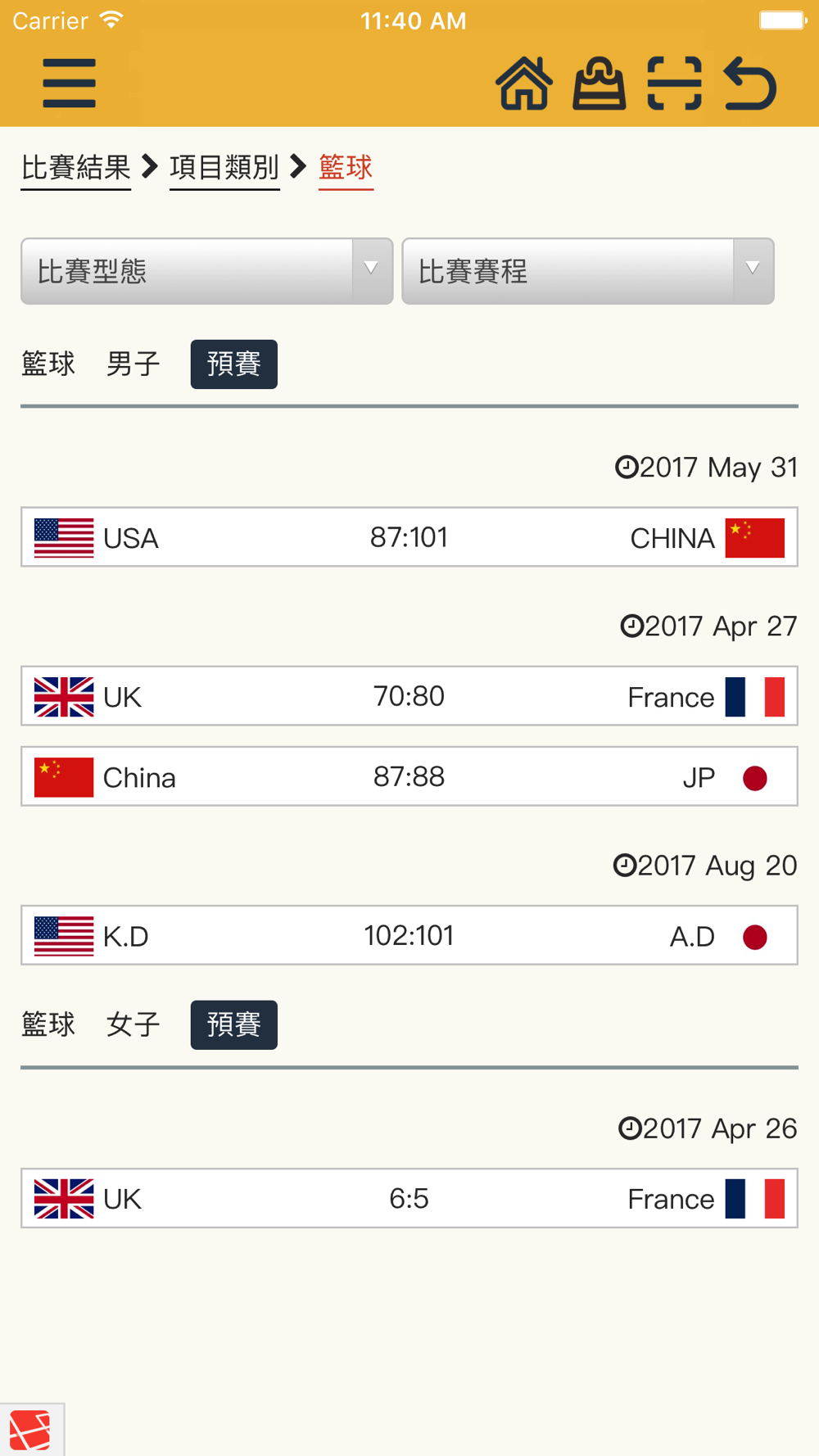819x1456 pixels.
Task: Select the K.D vs A.D 102:101 match
Action: (x=409, y=935)
